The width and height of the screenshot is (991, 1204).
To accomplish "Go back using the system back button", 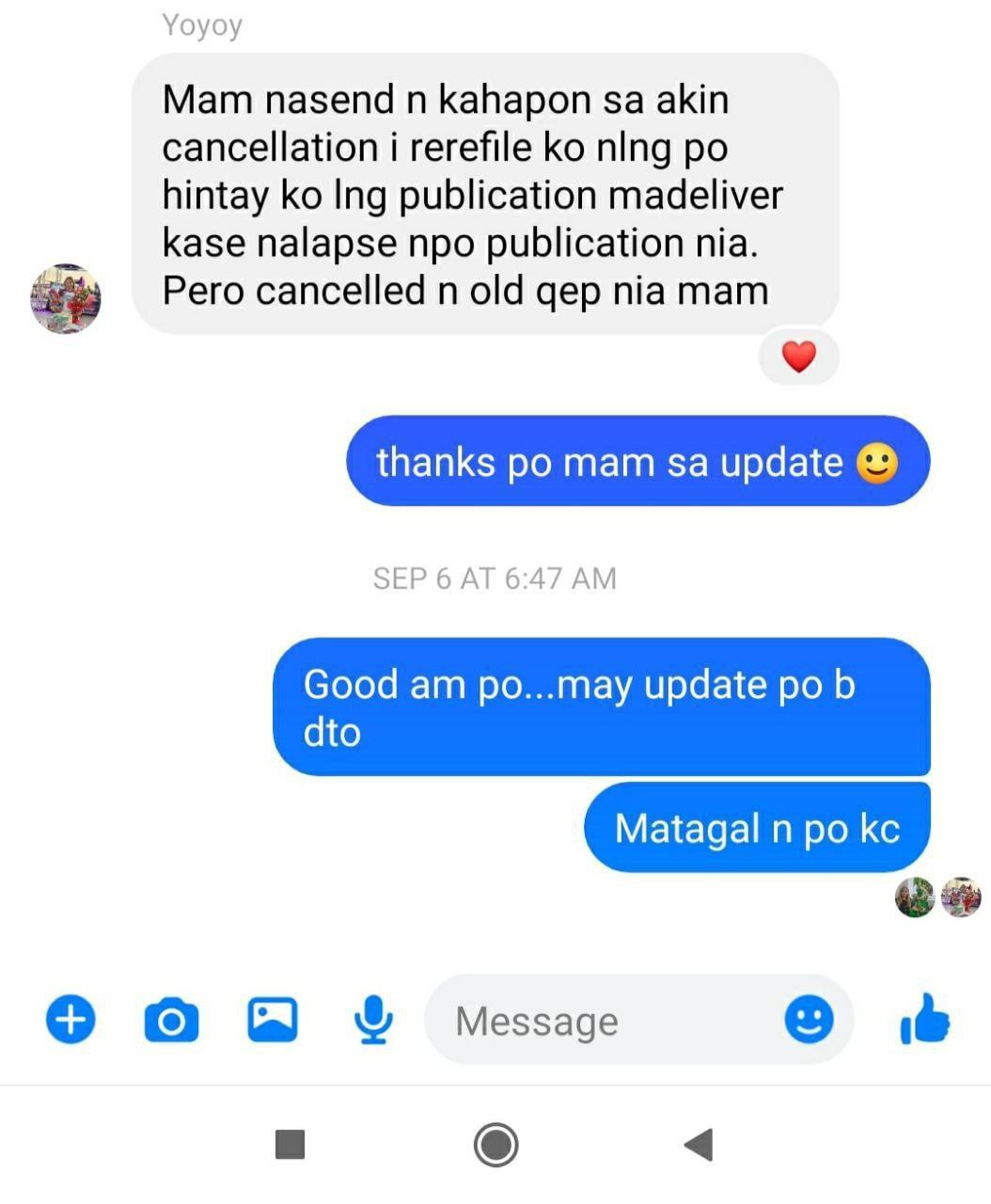I will pyautogui.click(x=699, y=1145).
